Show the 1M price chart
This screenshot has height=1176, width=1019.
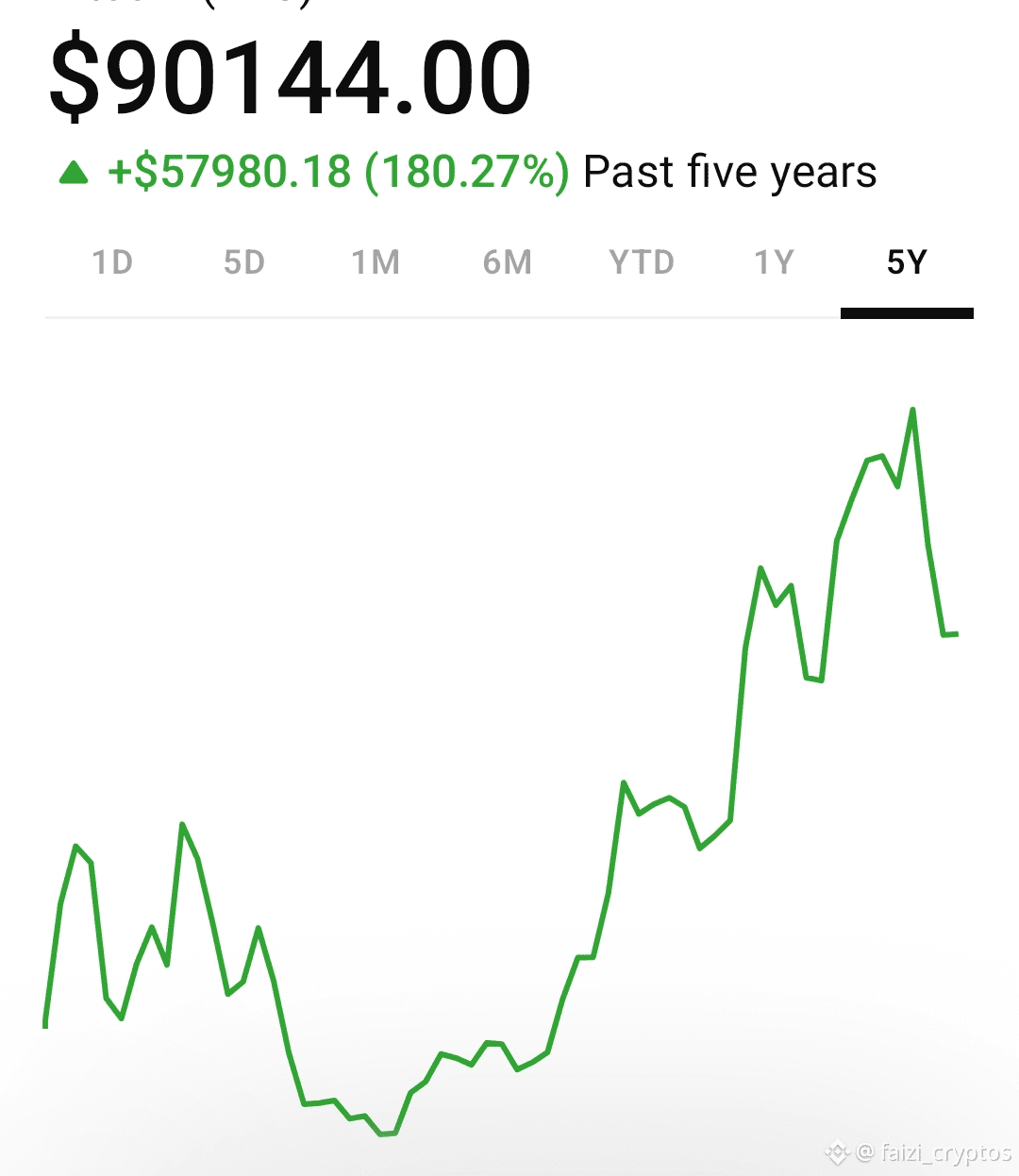click(376, 262)
